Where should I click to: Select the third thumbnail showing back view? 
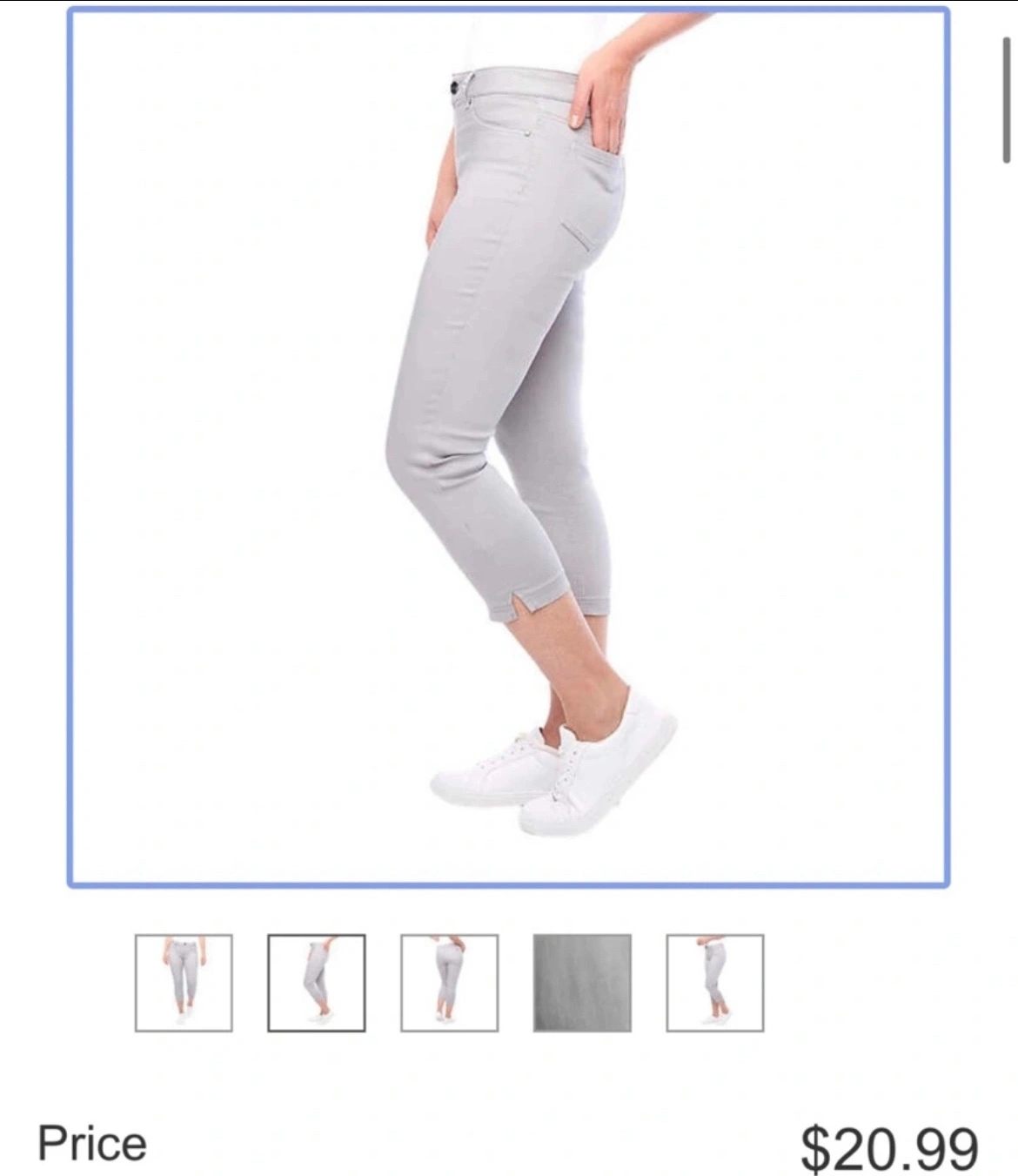[449, 983]
